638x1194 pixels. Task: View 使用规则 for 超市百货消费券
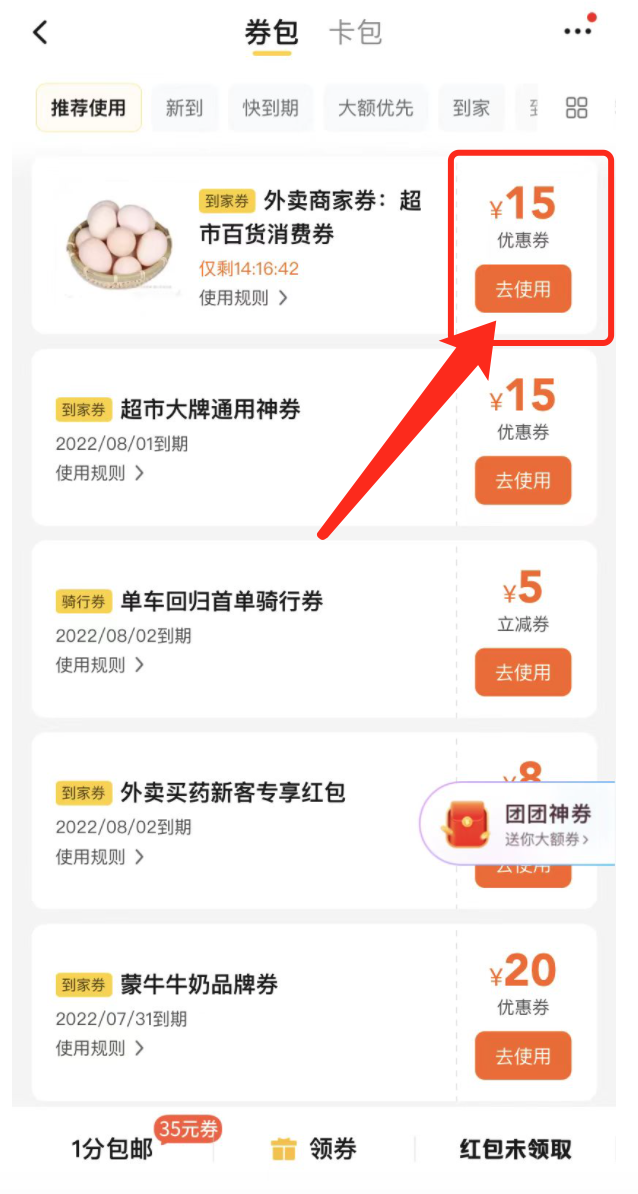click(x=243, y=297)
